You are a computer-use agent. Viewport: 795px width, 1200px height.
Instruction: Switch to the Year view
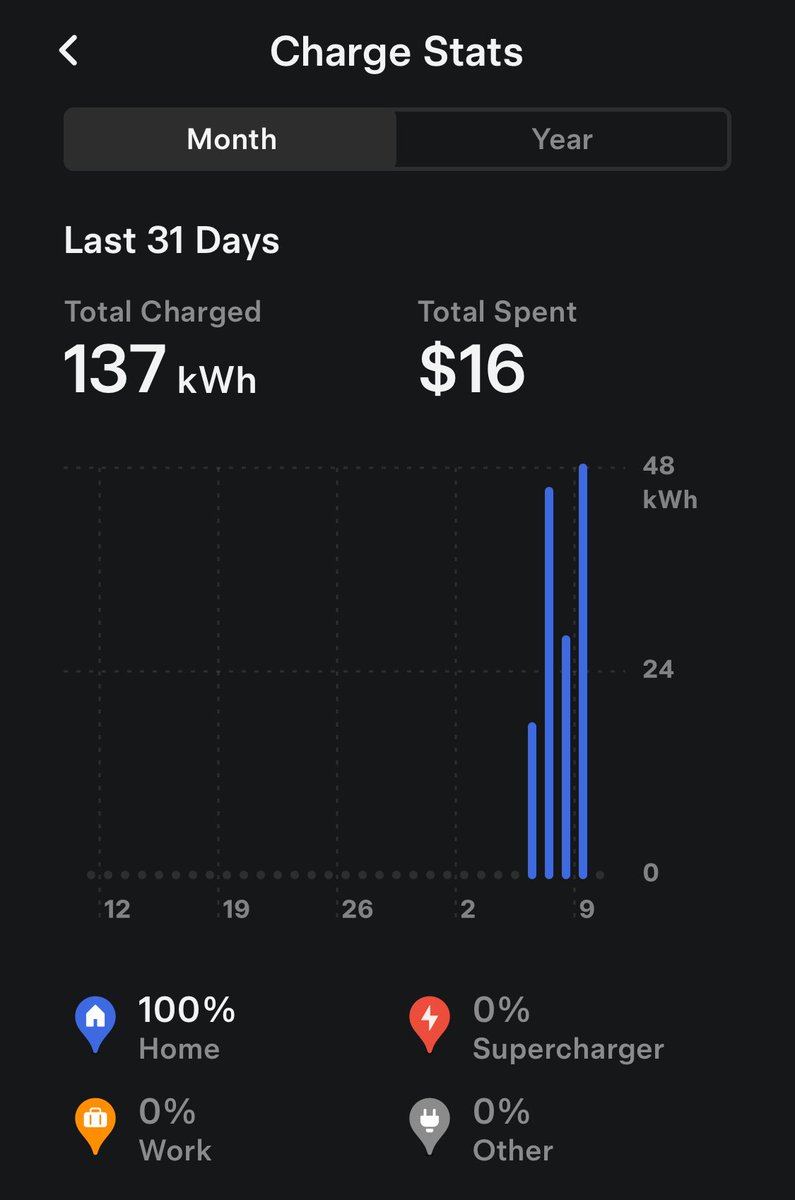pyautogui.click(x=562, y=139)
